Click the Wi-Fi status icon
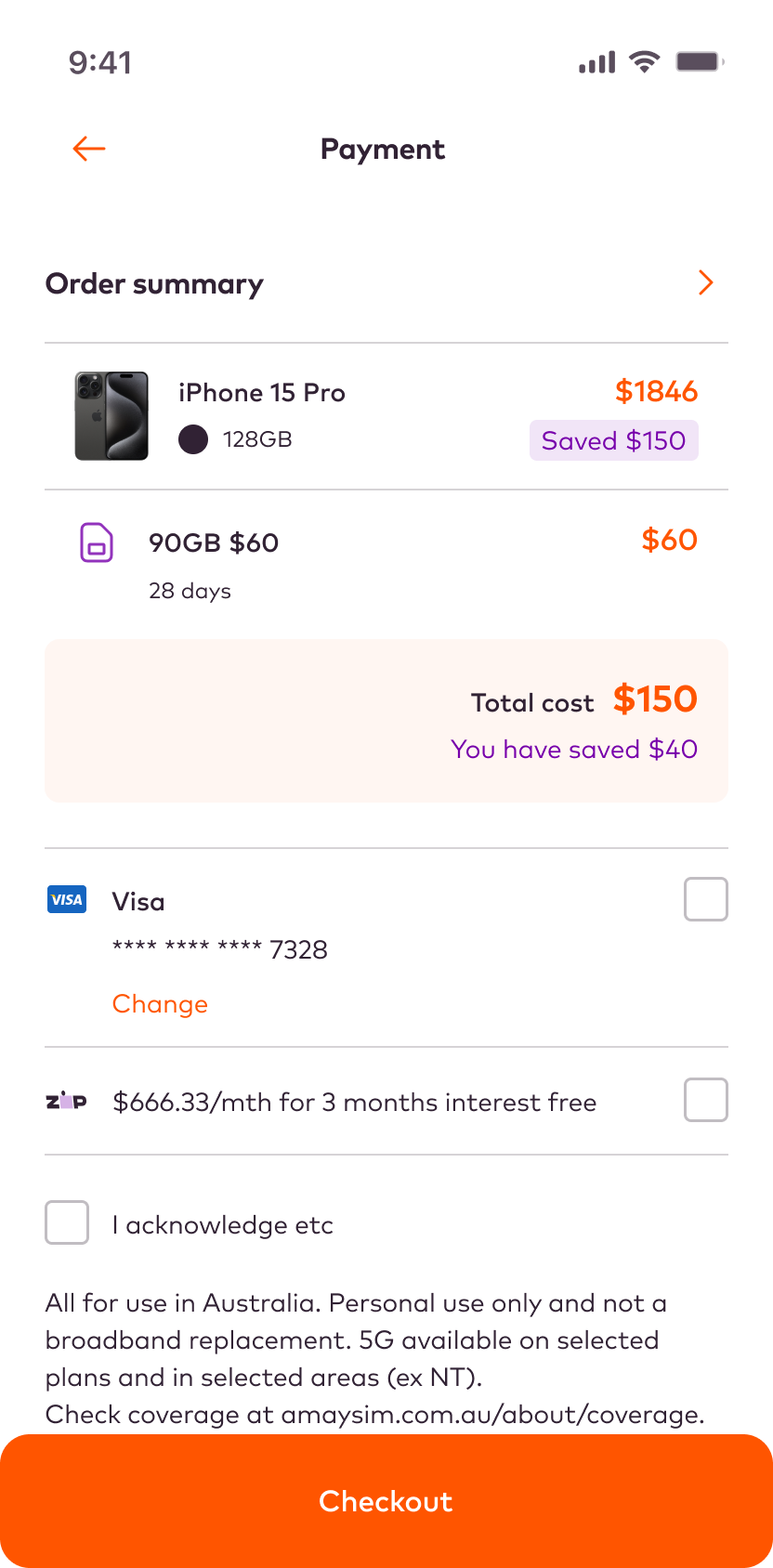 (645, 61)
